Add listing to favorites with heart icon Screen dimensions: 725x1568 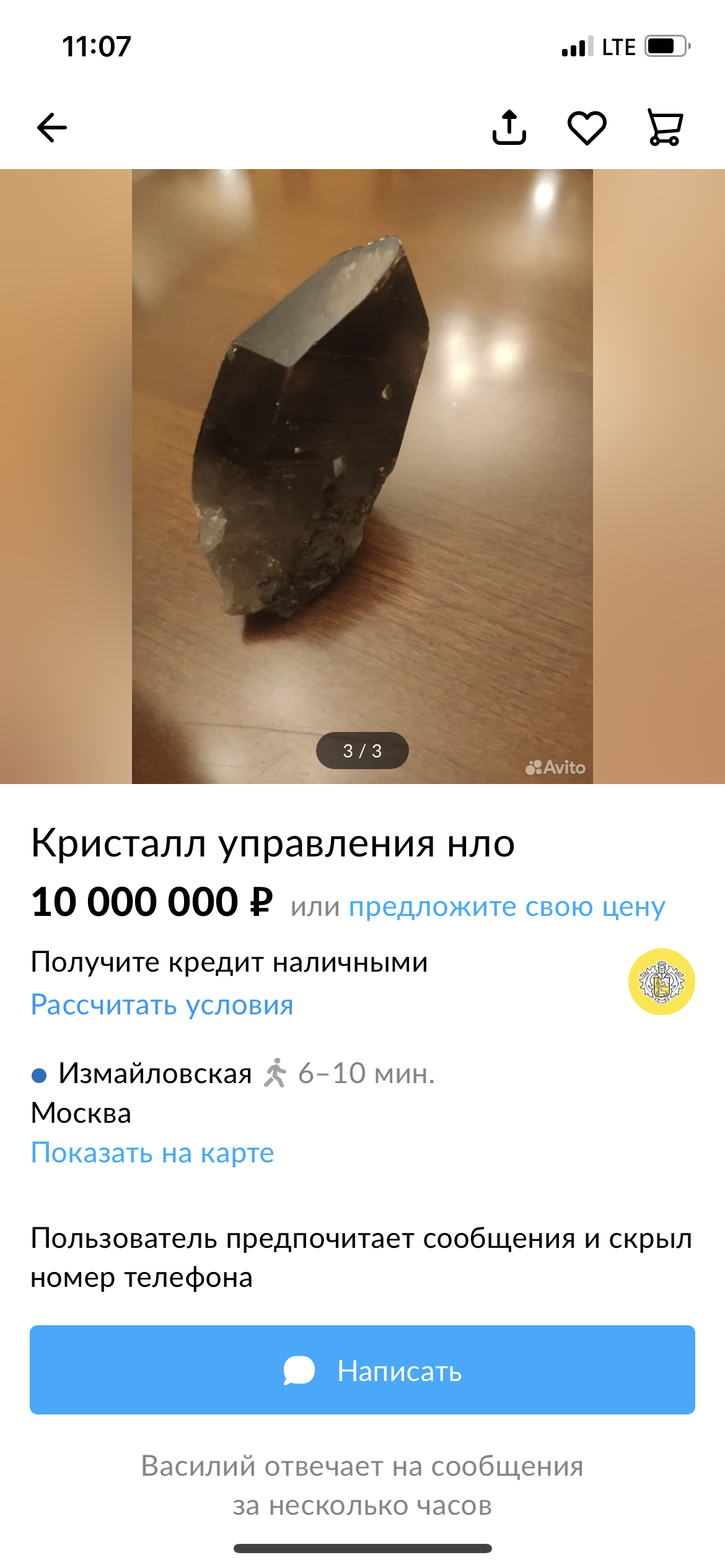click(587, 128)
